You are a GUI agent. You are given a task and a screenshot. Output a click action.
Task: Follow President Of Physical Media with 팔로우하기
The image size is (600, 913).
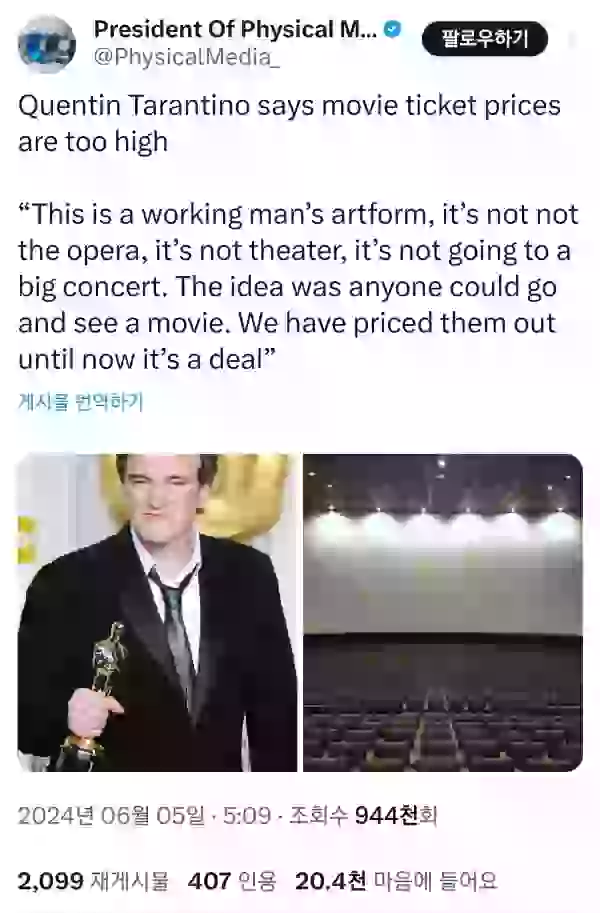pyautogui.click(x=484, y=39)
